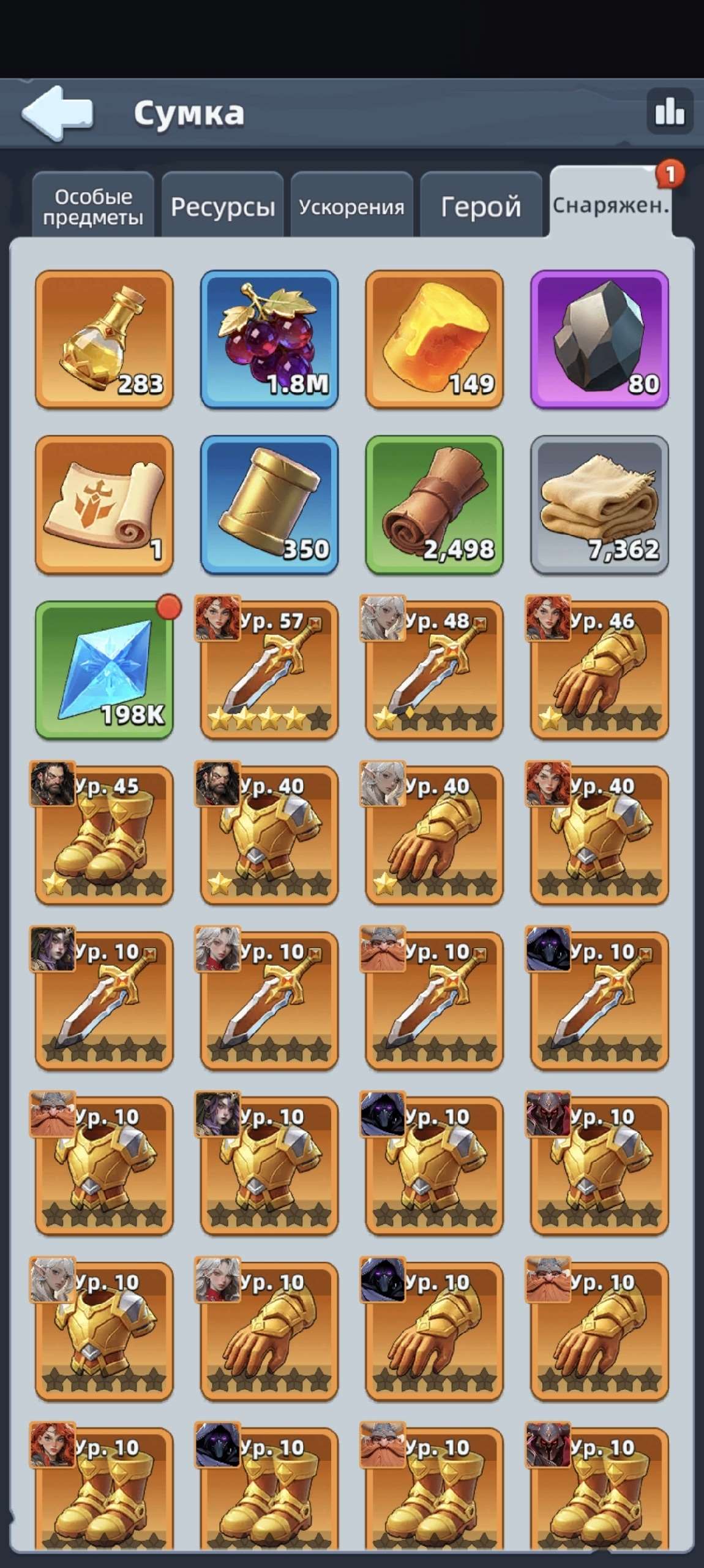Select the dark stone with 80
This screenshot has width=704, height=1568.
(x=600, y=339)
